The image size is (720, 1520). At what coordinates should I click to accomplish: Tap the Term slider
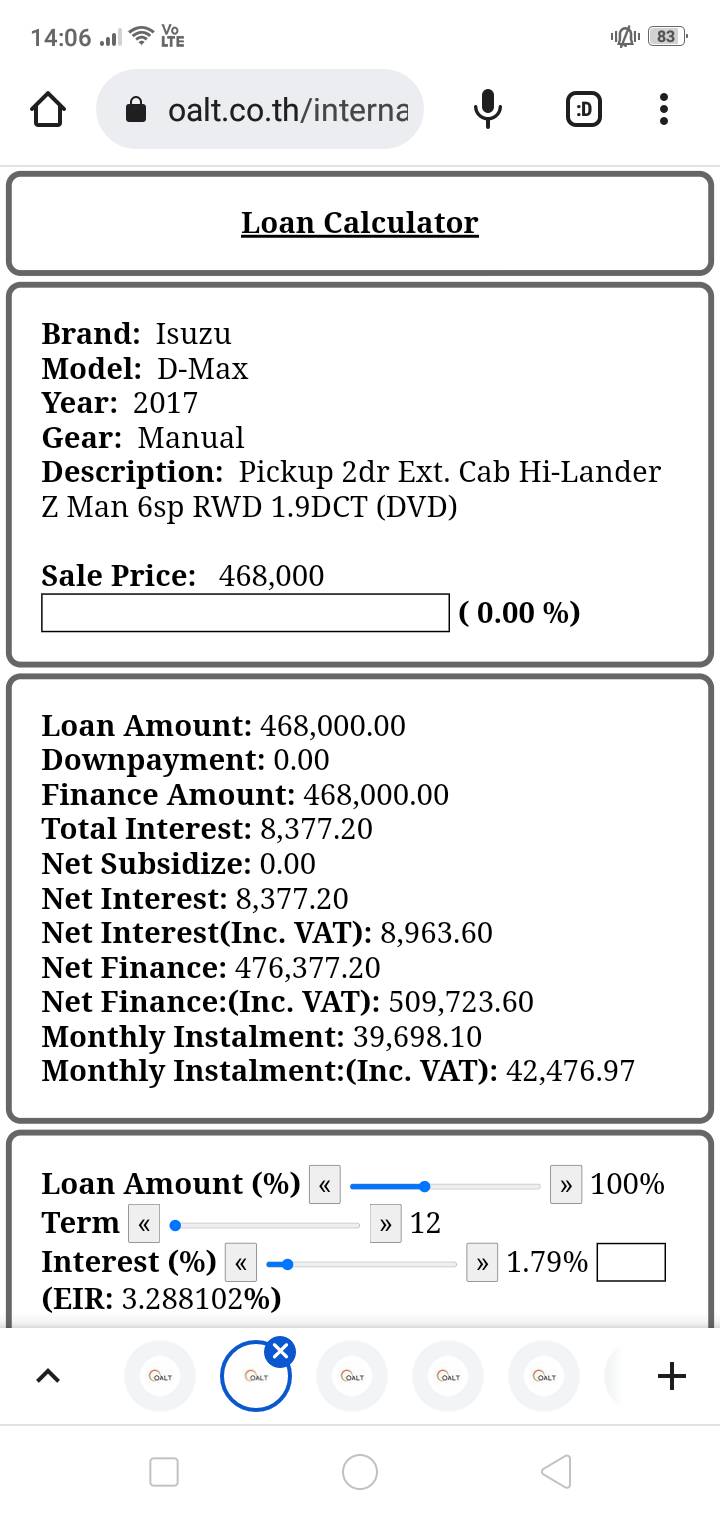pos(265,1224)
